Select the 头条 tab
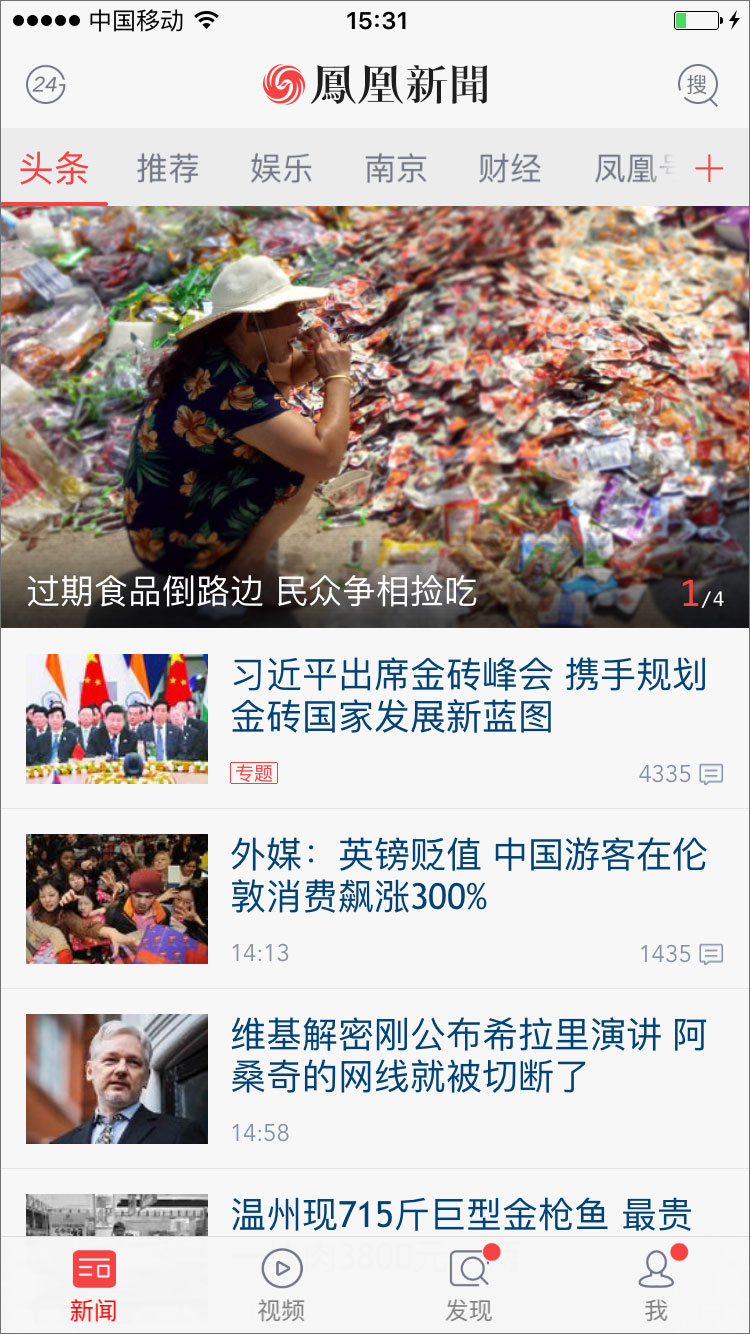Screen dimensions: 750x1334 click(x=54, y=169)
